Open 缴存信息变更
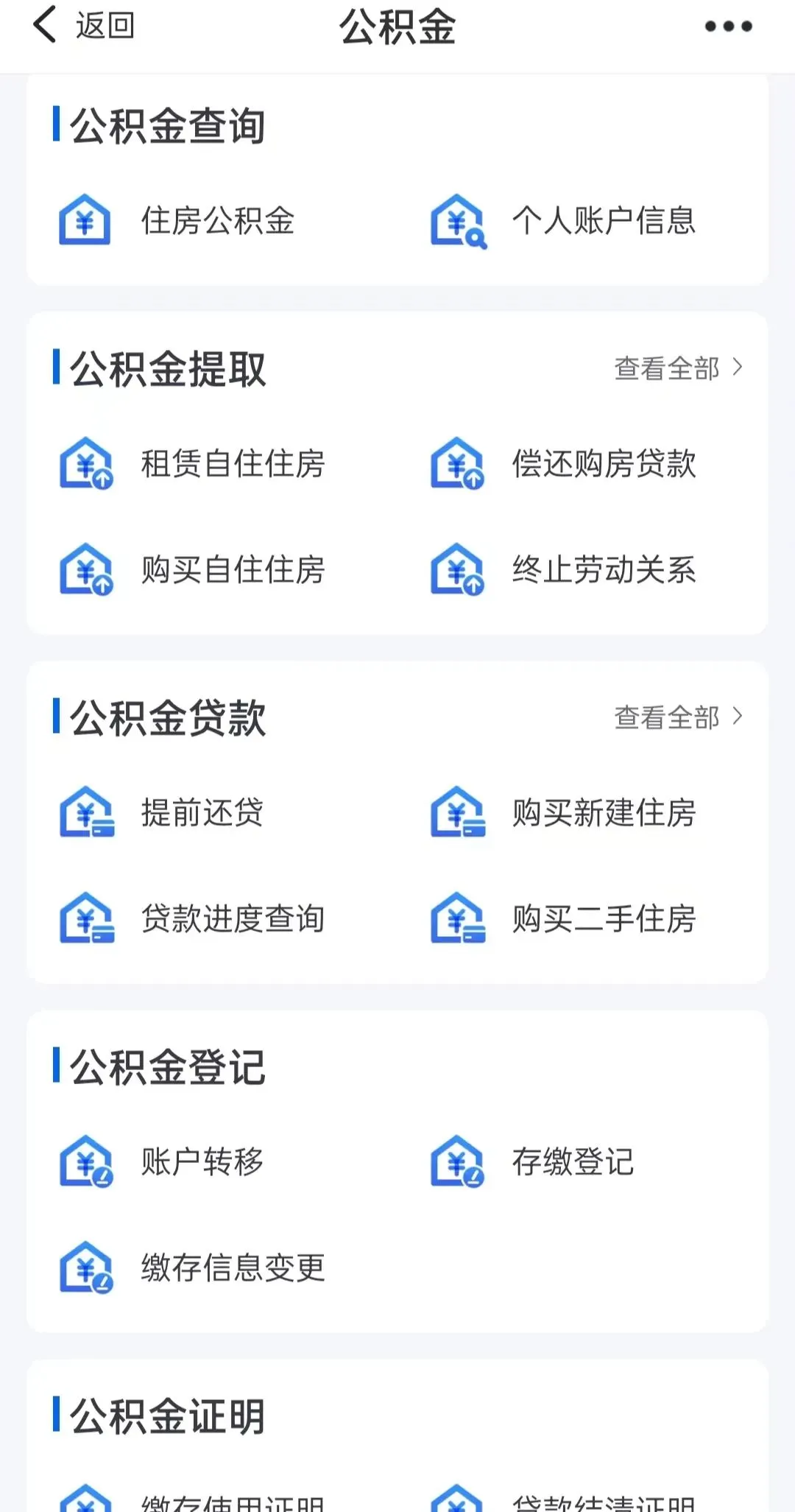The image size is (795, 1512). [x=192, y=1267]
